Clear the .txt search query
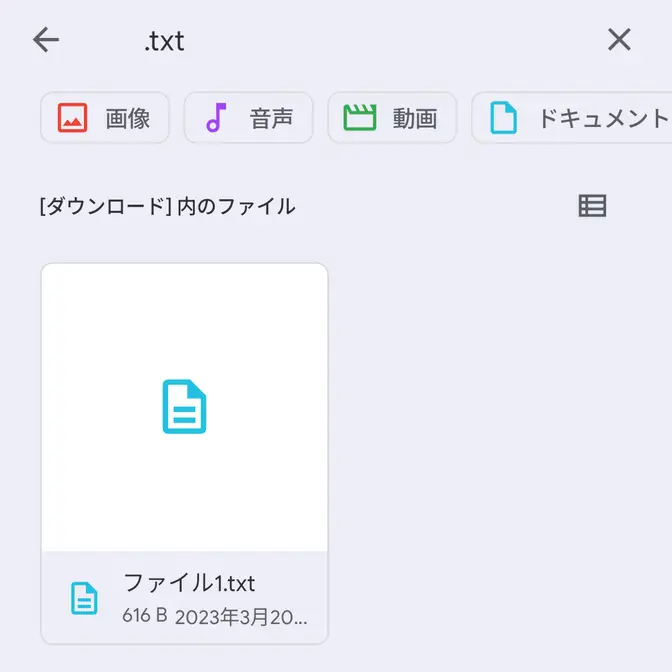The height and width of the screenshot is (672, 672). pos(619,40)
